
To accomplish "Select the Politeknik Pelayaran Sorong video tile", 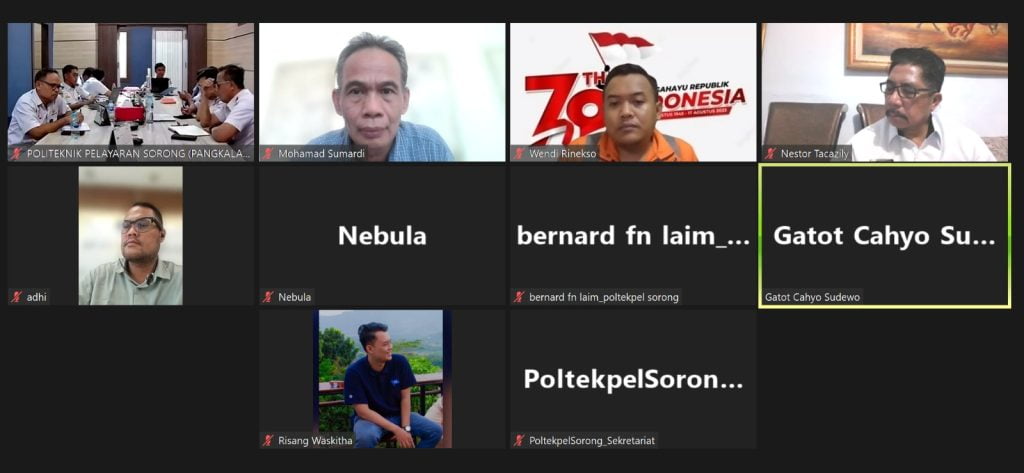I will 130,92.
